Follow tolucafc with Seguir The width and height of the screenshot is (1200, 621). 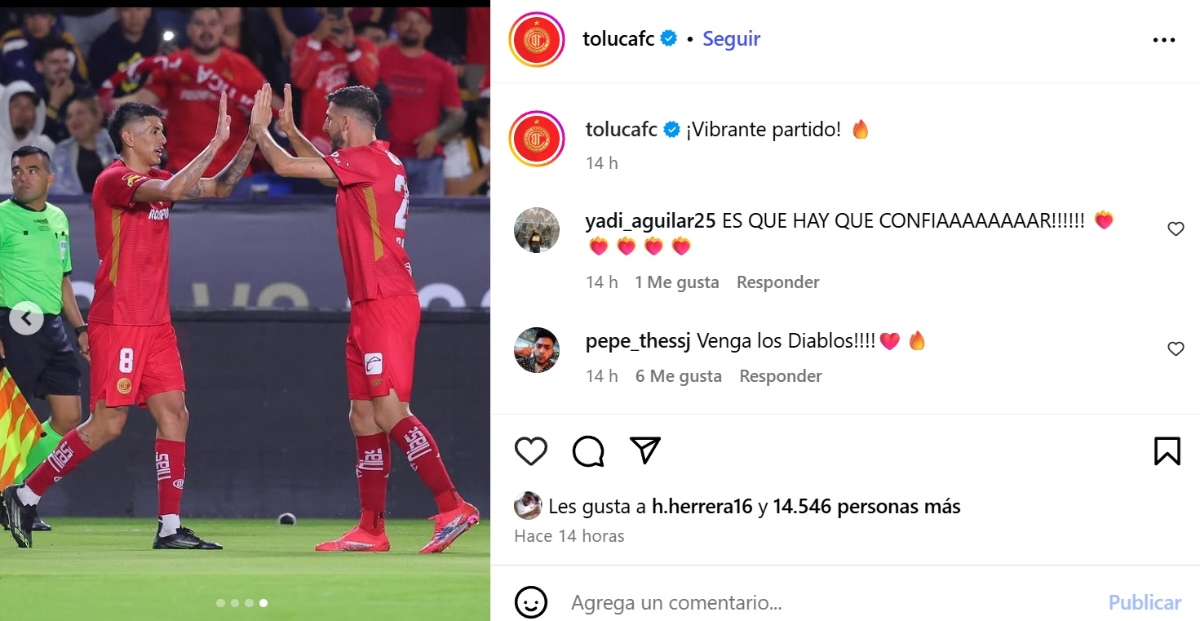731,39
